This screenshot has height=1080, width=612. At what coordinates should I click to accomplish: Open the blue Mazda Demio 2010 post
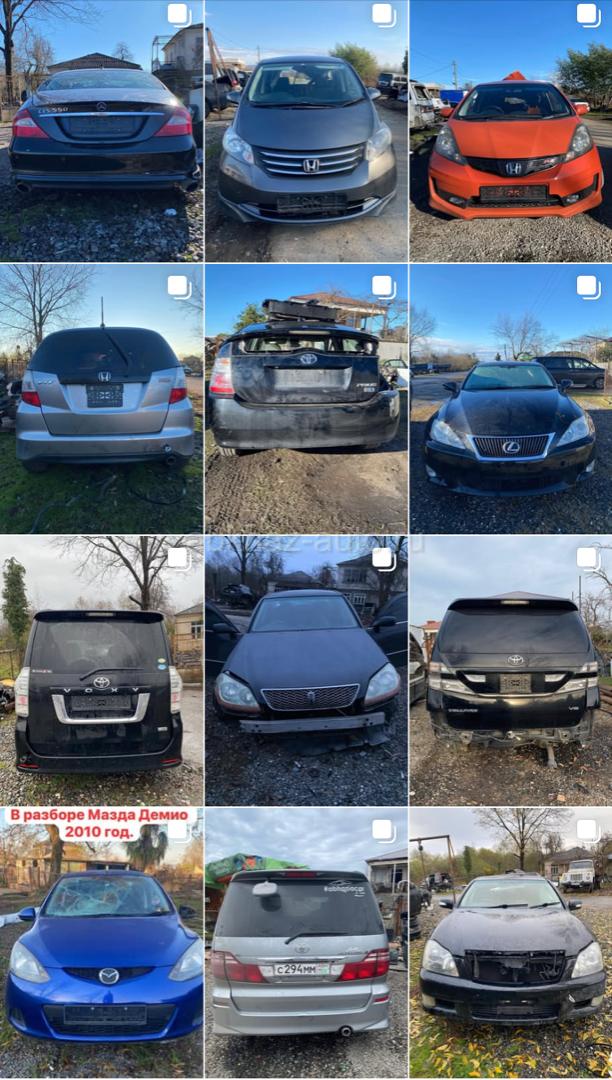tap(101, 944)
